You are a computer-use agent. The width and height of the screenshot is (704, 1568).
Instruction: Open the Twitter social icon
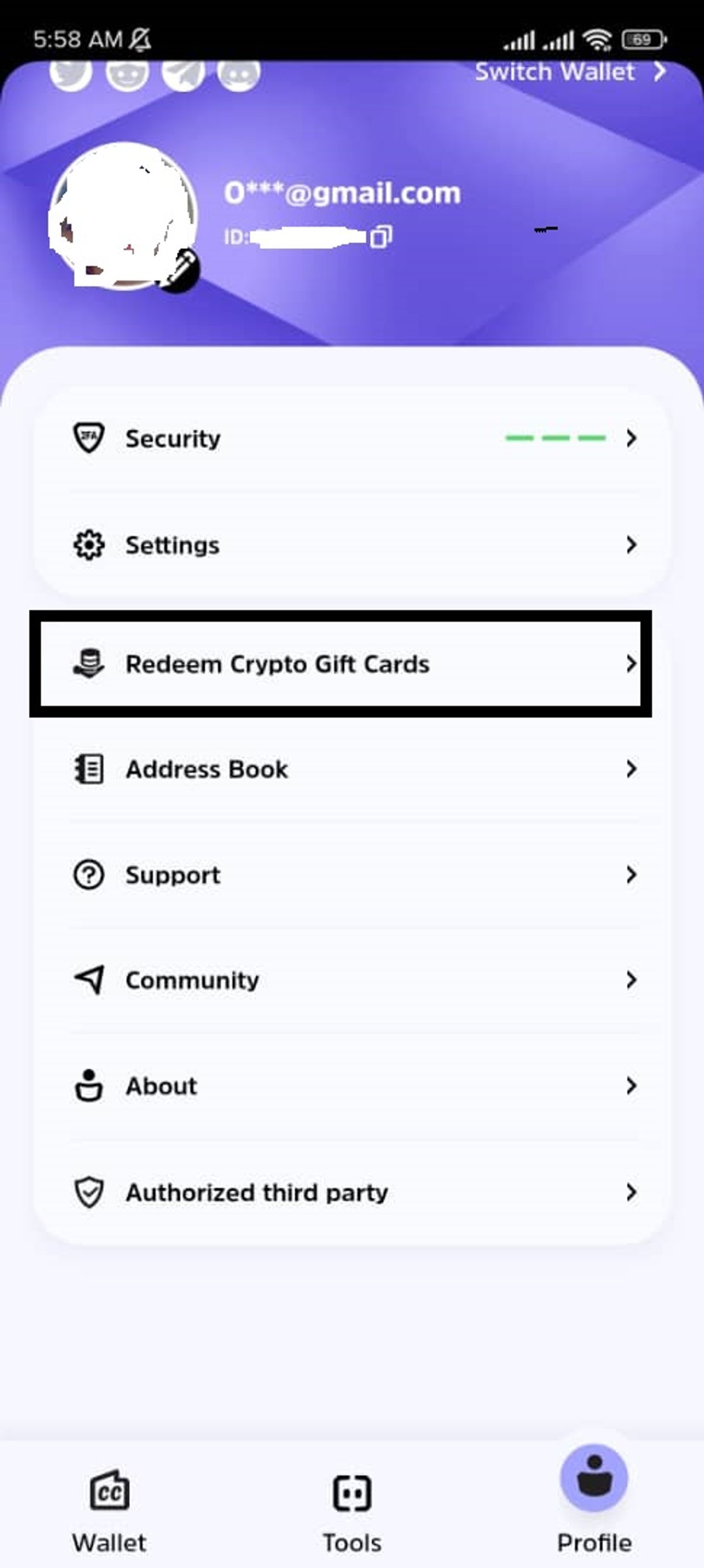tap(70, 75)
